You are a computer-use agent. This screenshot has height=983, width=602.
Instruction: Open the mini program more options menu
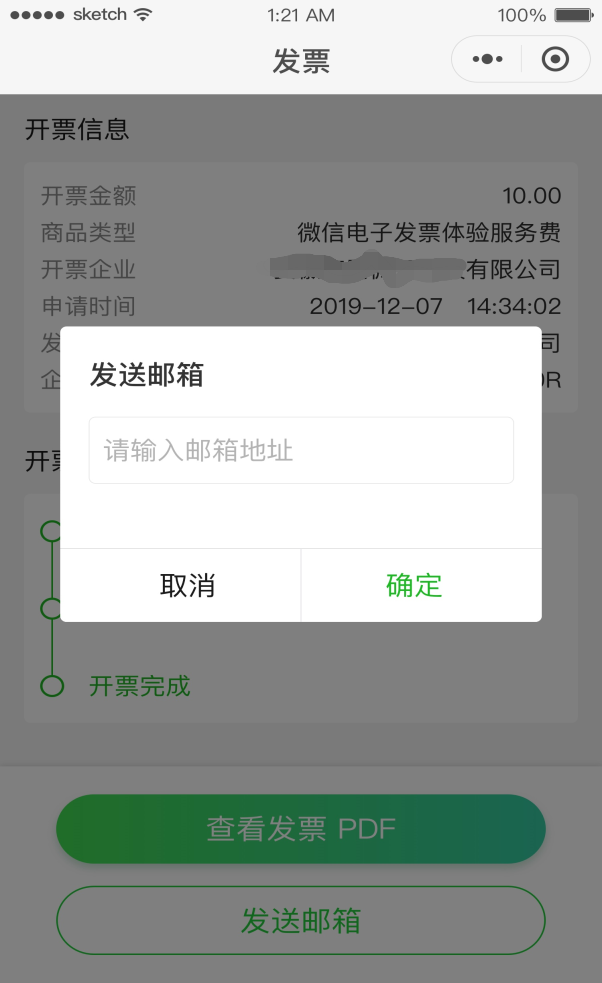point(487,60)
